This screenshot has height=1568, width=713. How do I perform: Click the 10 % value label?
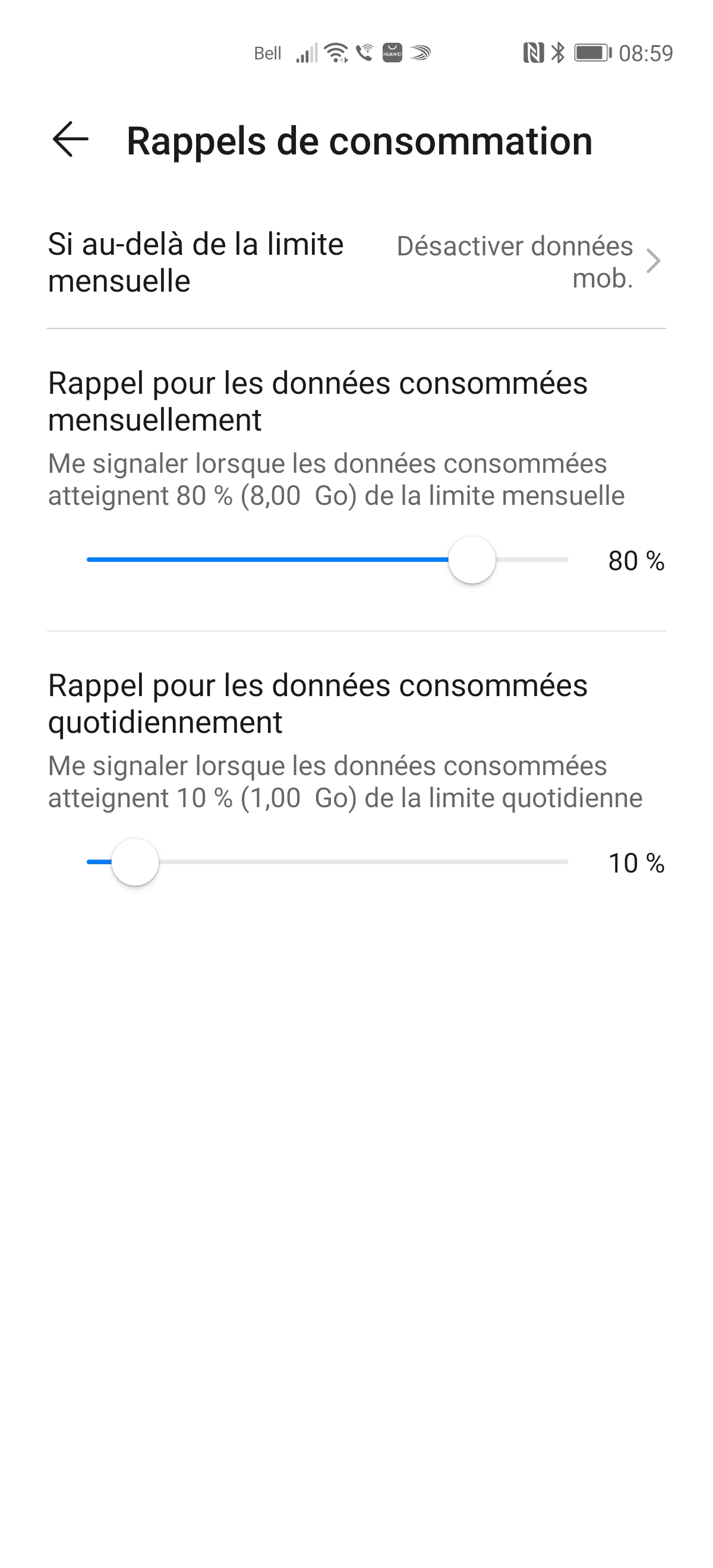(636, 862)
